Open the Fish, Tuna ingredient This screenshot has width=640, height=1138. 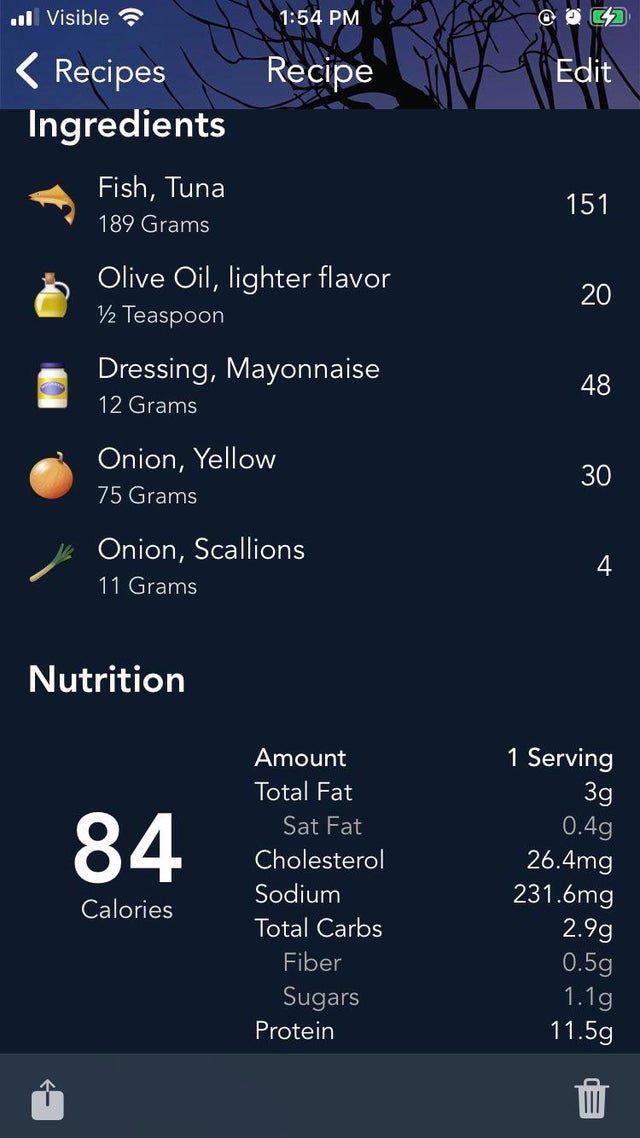click(320, 204)
